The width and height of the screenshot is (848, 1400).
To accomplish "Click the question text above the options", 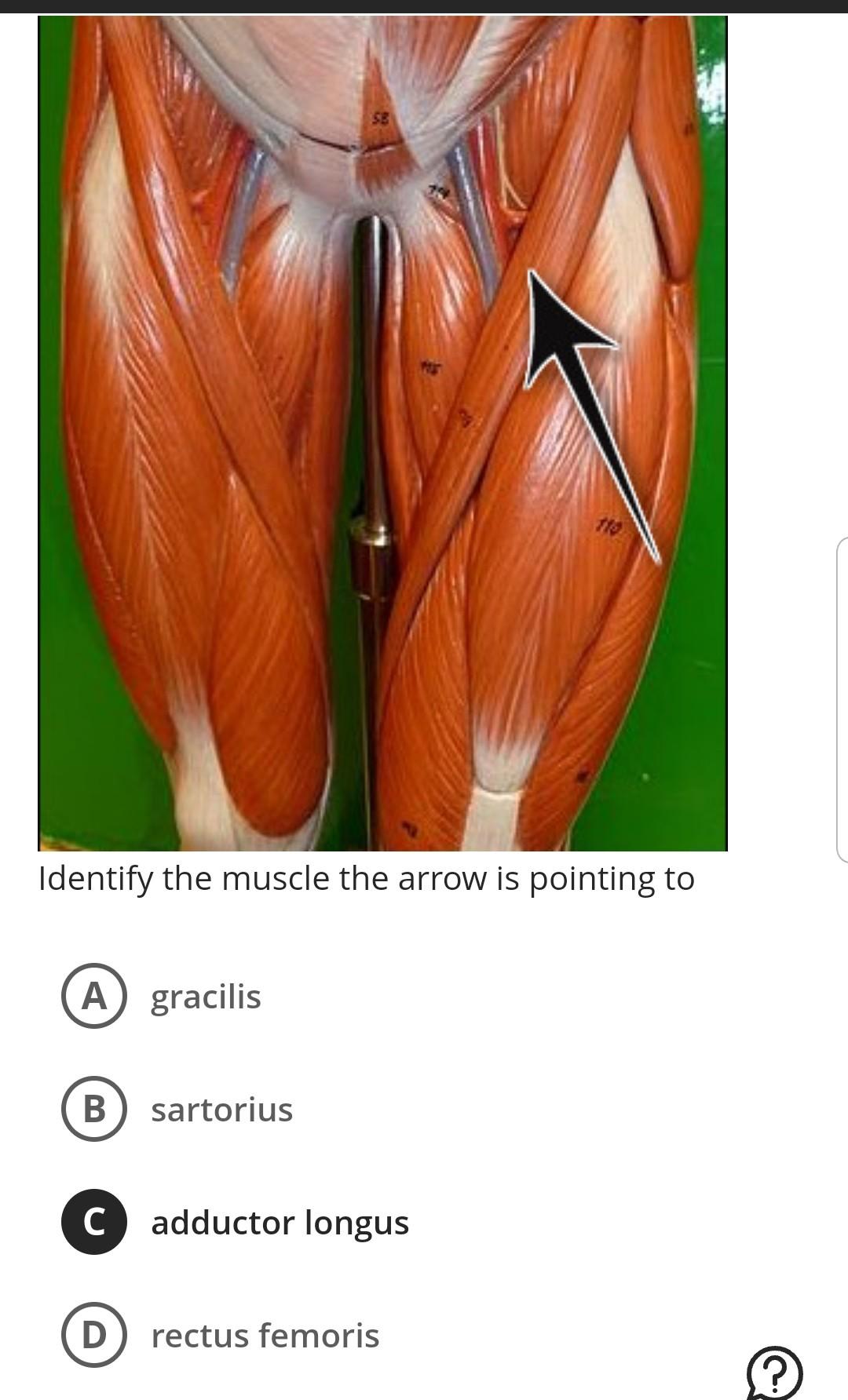I will [x=367, y=878].
